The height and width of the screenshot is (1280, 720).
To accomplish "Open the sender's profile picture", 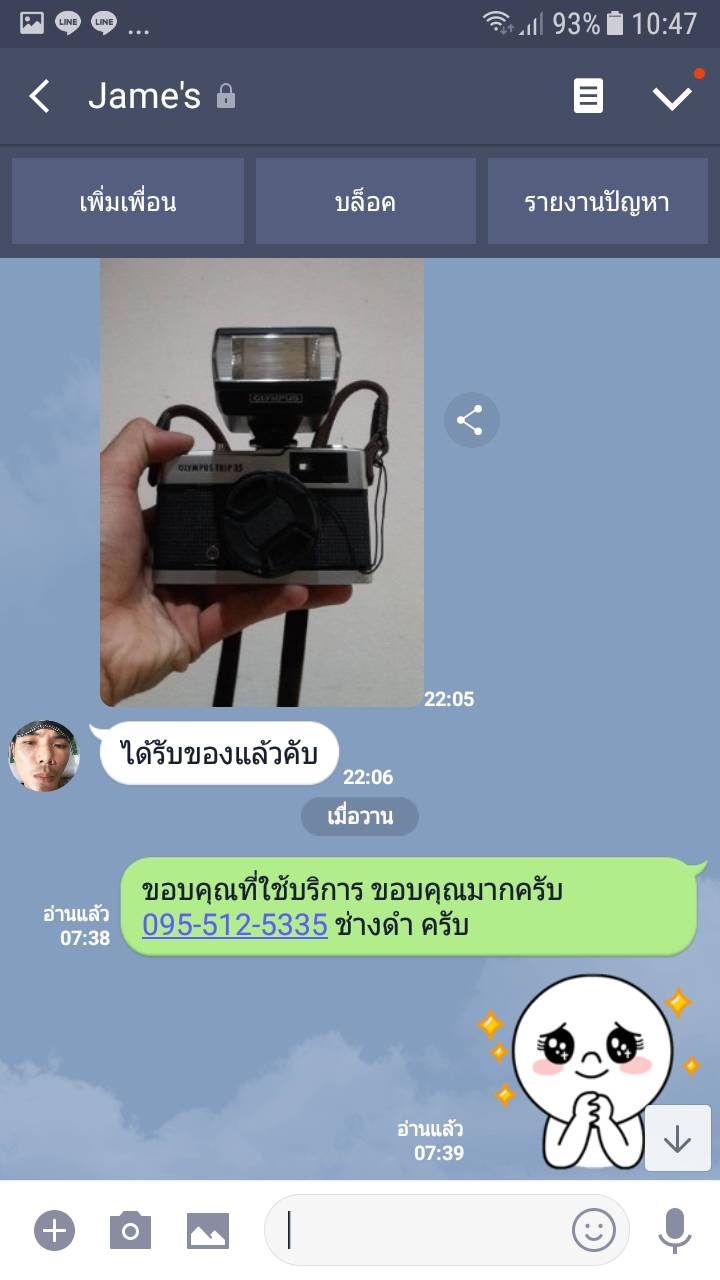I will tap(44, 756).
